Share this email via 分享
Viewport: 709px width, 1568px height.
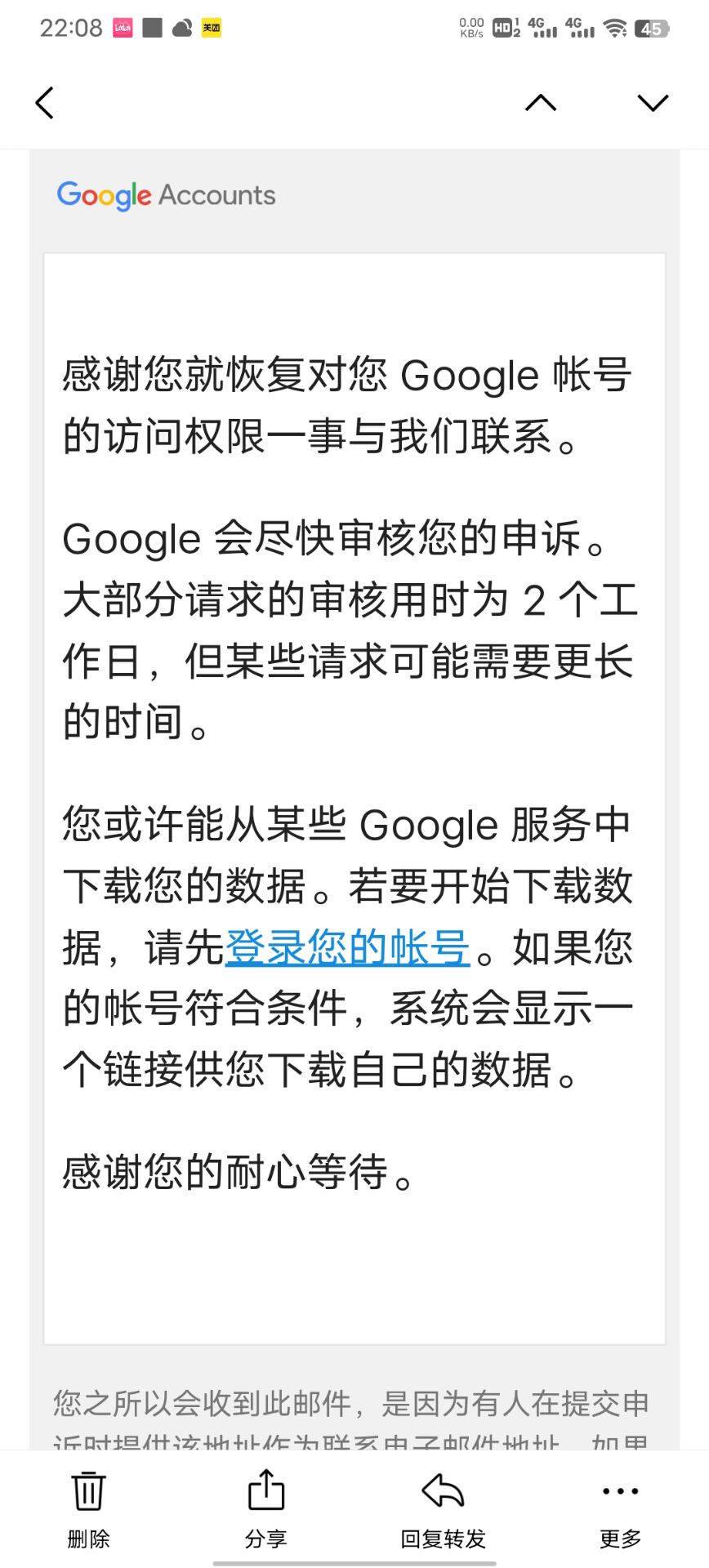point(265,1508)
